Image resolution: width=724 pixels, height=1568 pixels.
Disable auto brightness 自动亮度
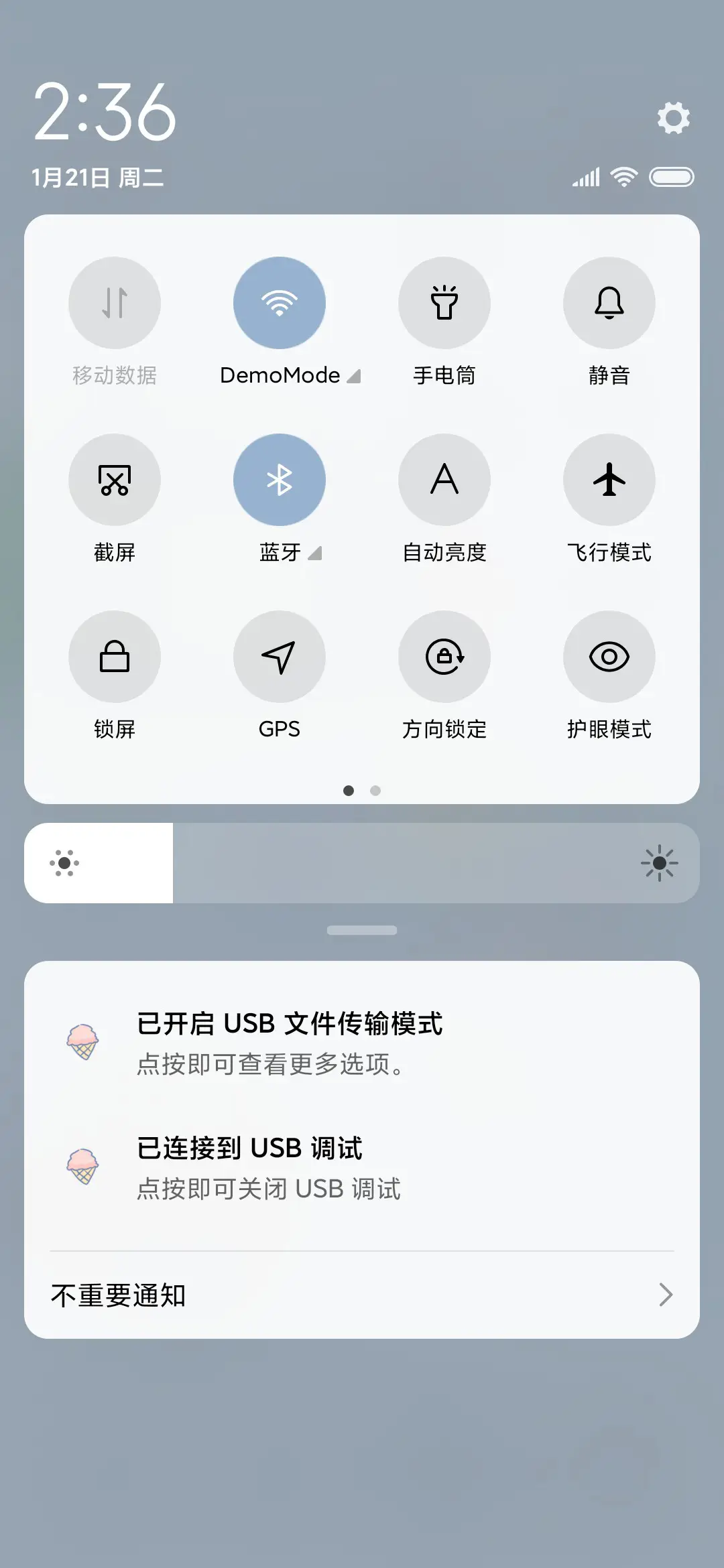tap(444, 480)
